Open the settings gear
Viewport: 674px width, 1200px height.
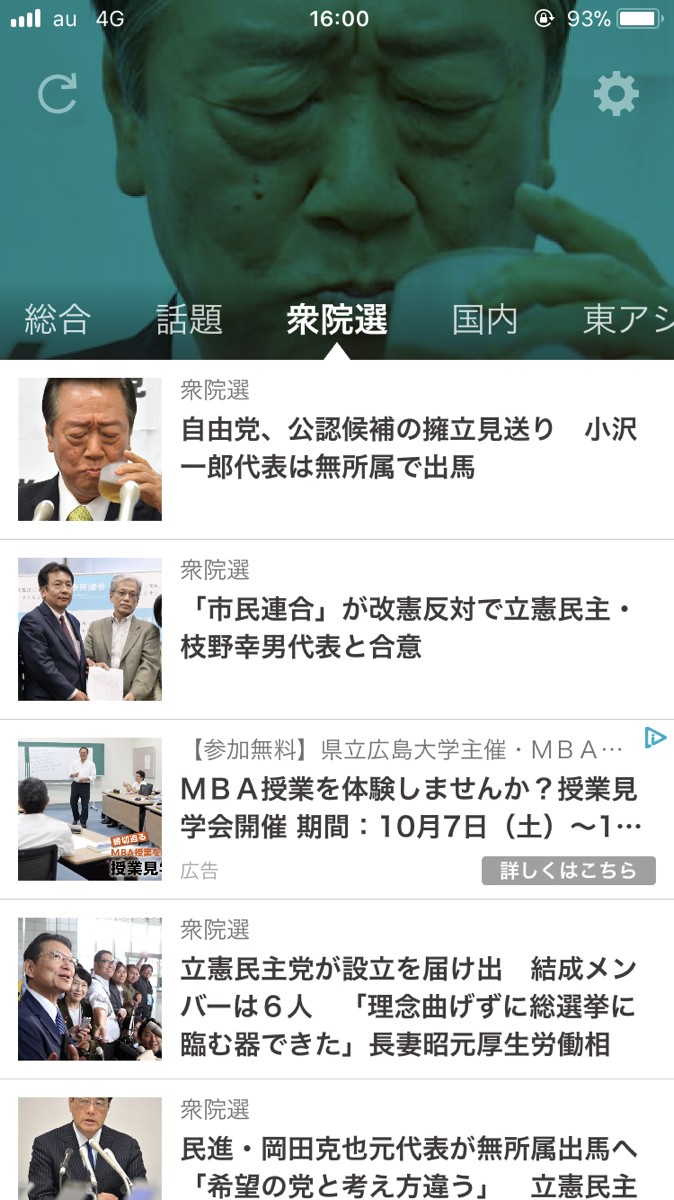(615, 94)
